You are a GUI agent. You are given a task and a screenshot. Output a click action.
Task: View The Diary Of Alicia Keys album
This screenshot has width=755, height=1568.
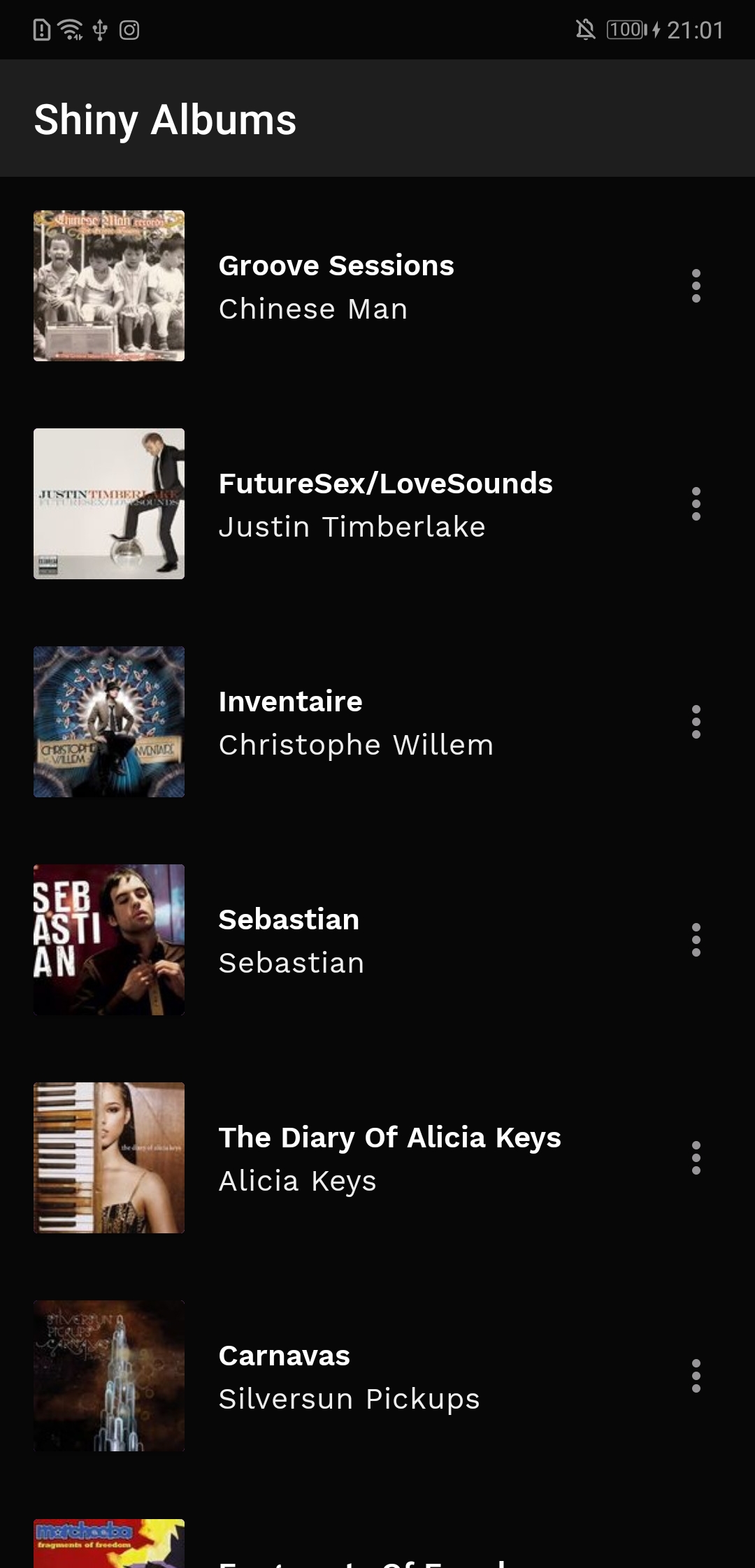tap(377, 1158)
